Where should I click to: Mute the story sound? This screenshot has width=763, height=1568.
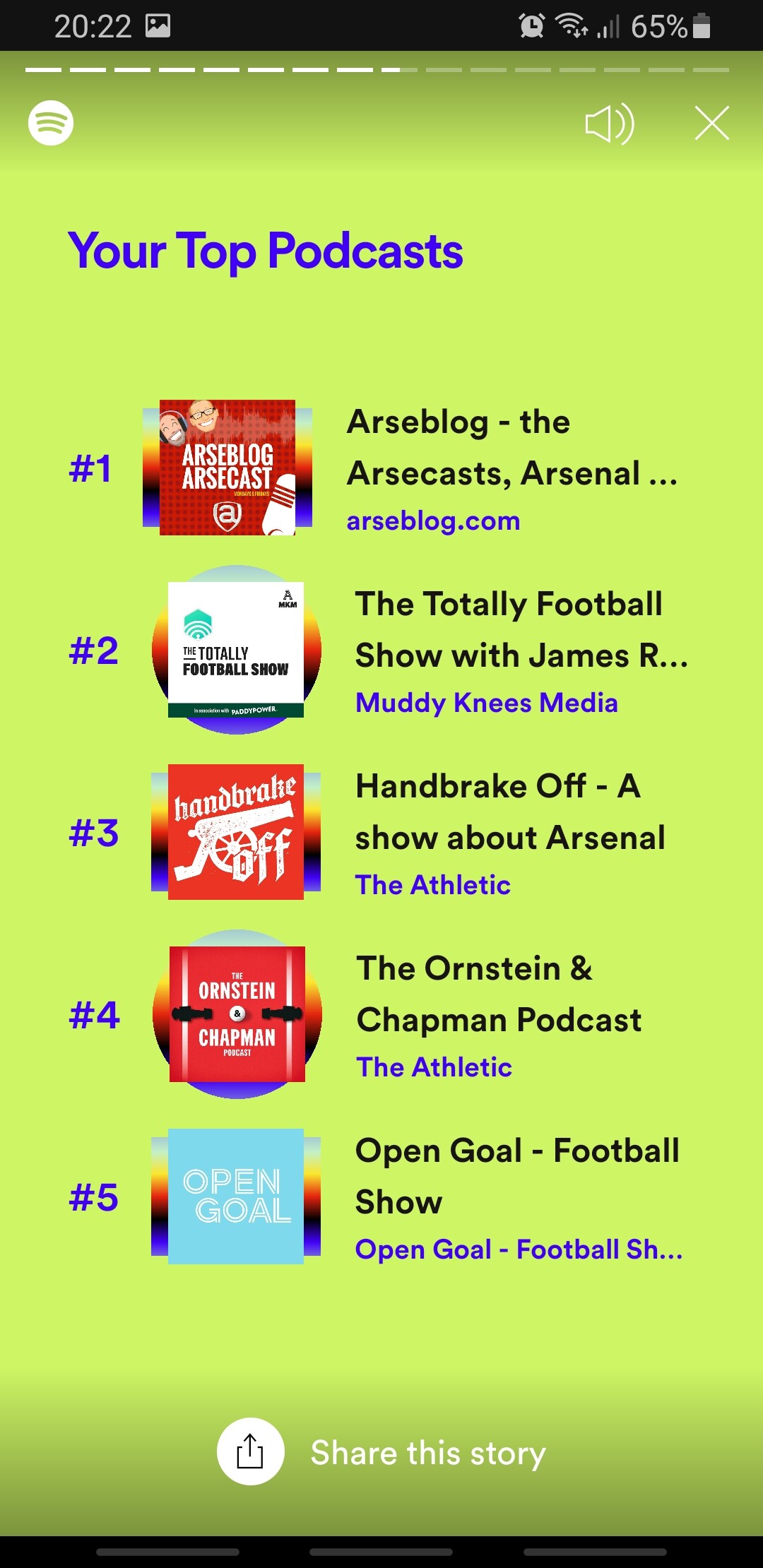tap(609, 124)
